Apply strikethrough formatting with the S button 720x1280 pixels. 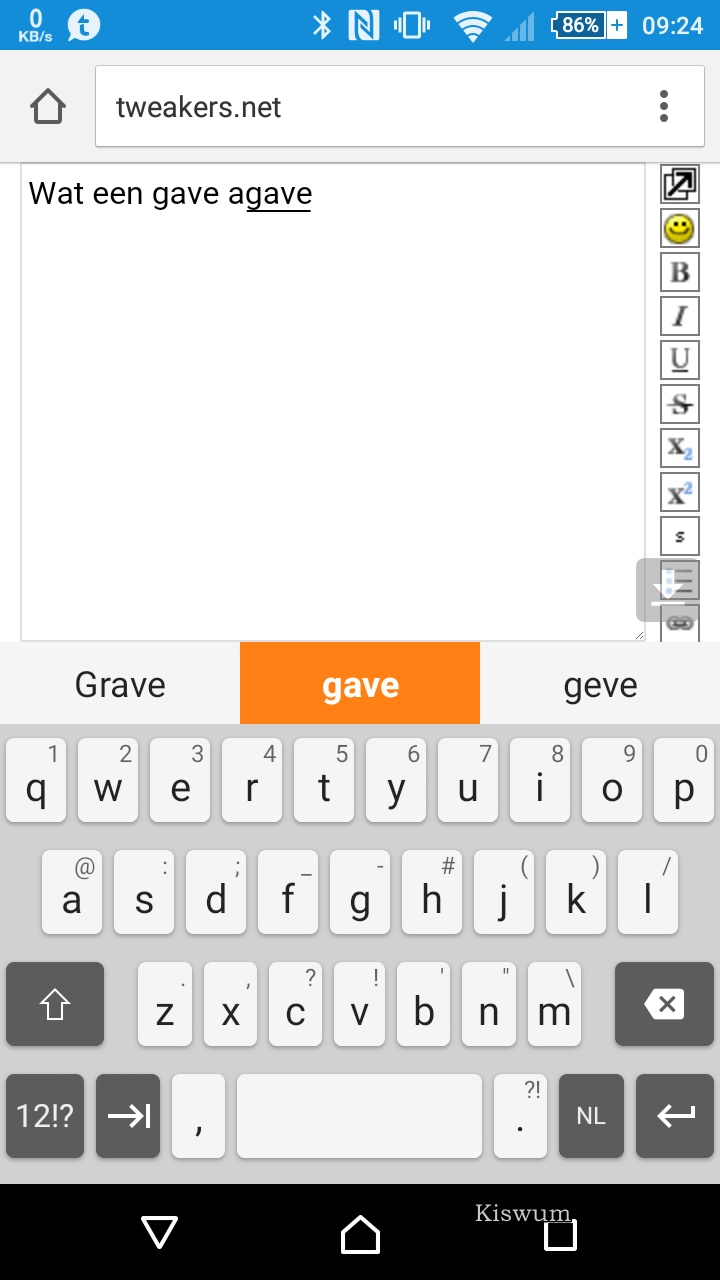tap(680, 404)
